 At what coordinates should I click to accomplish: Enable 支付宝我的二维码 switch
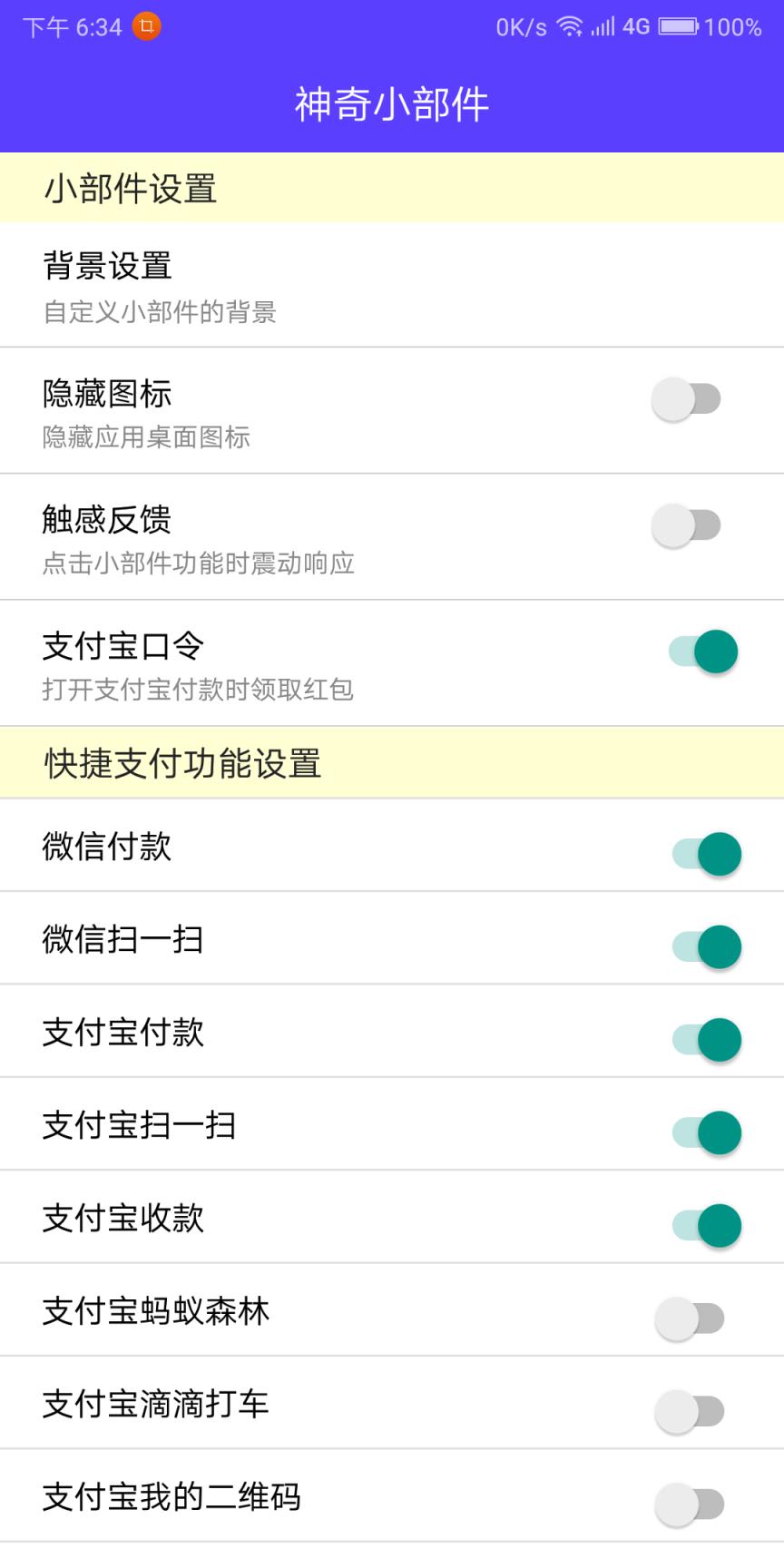coord(690,1503)
